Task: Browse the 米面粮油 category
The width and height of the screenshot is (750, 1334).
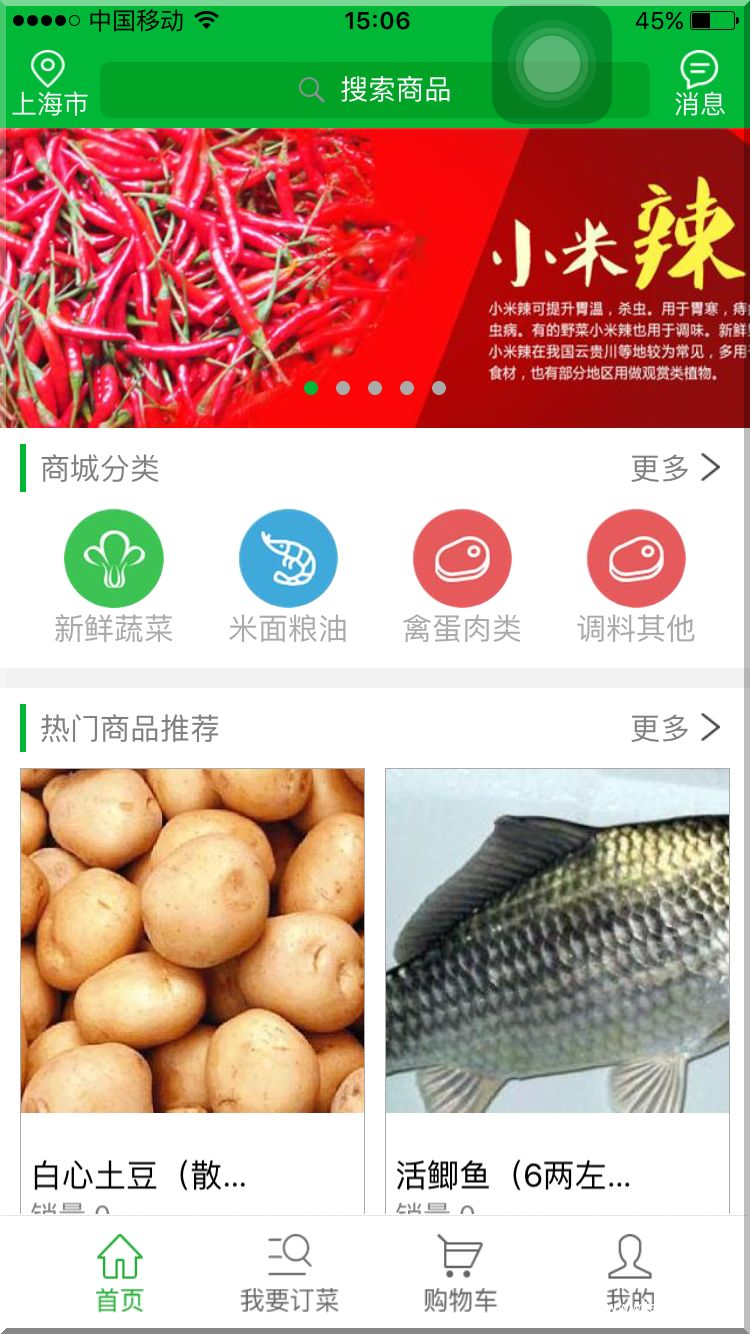Action: coord(288,576)
